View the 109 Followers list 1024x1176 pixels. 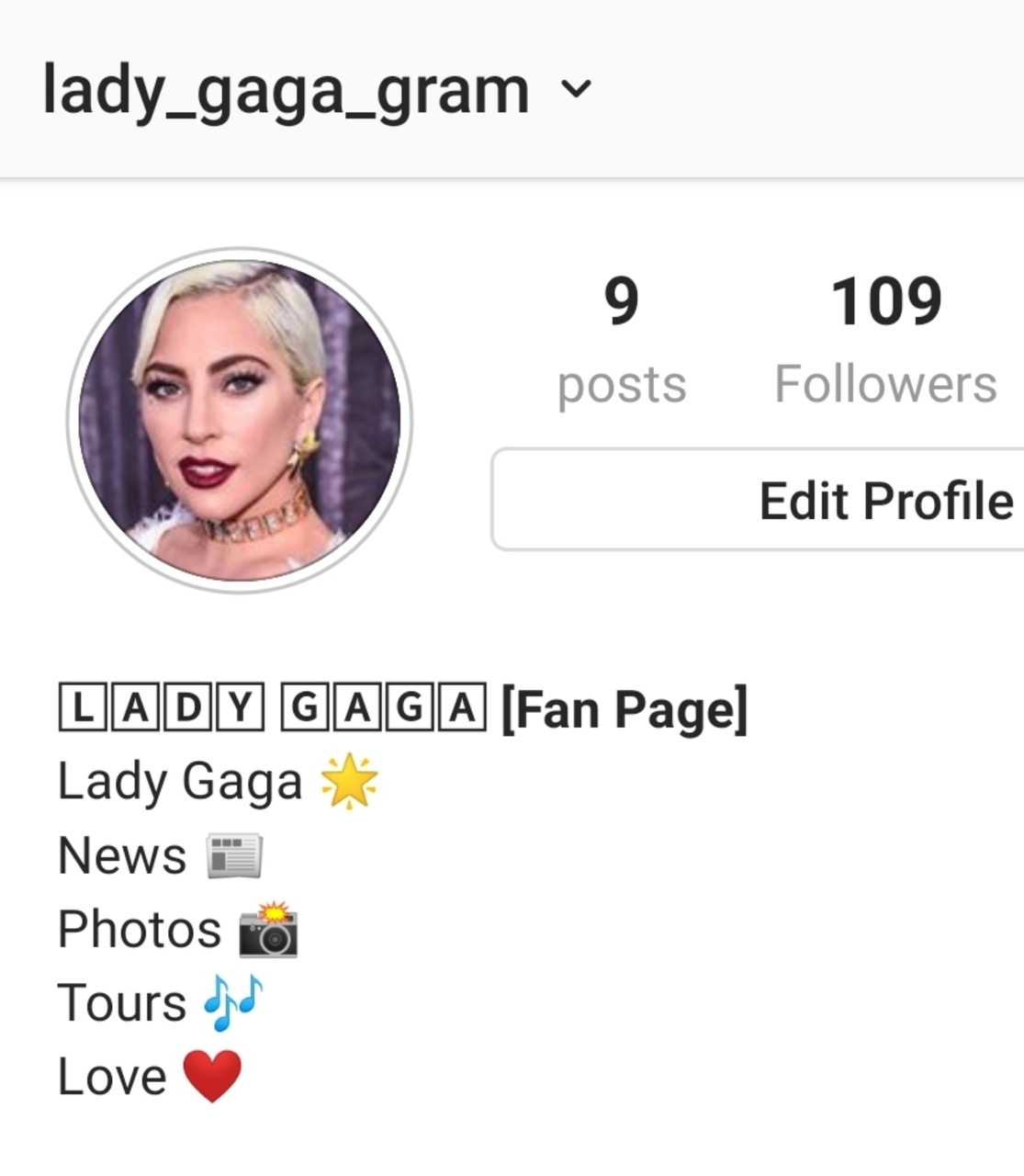pos(885,340)
